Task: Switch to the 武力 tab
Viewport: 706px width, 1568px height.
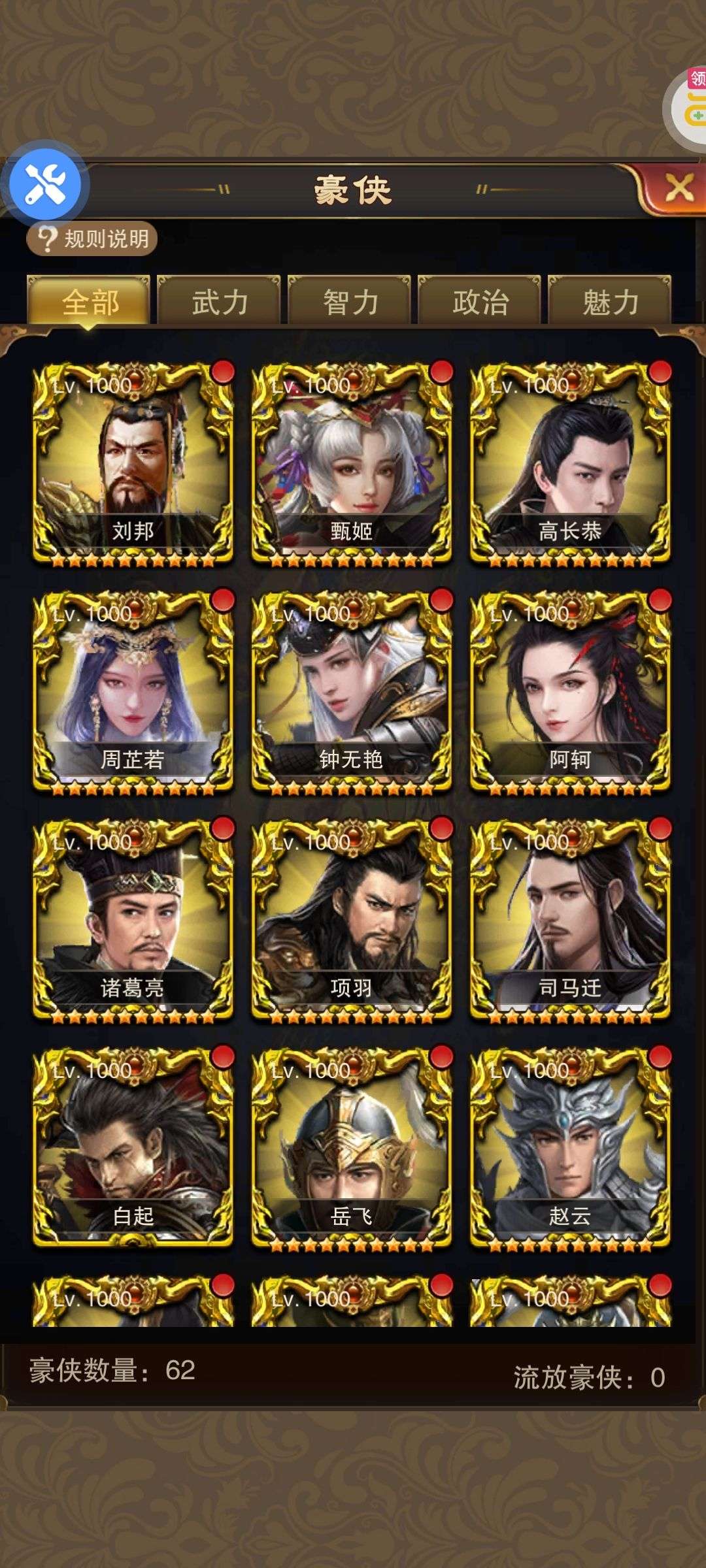Action: [219, 301]
